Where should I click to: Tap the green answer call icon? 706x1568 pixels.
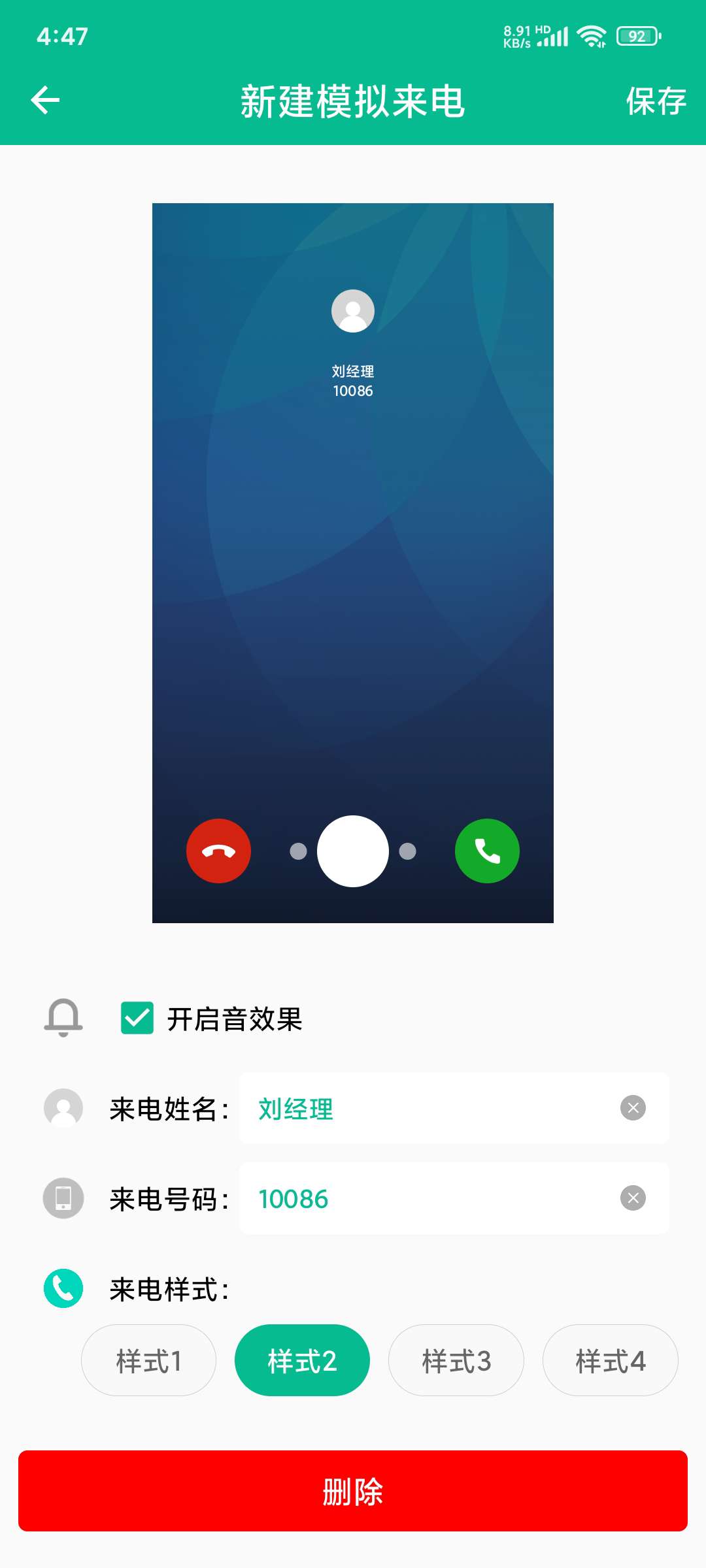[x=487, y=850]
